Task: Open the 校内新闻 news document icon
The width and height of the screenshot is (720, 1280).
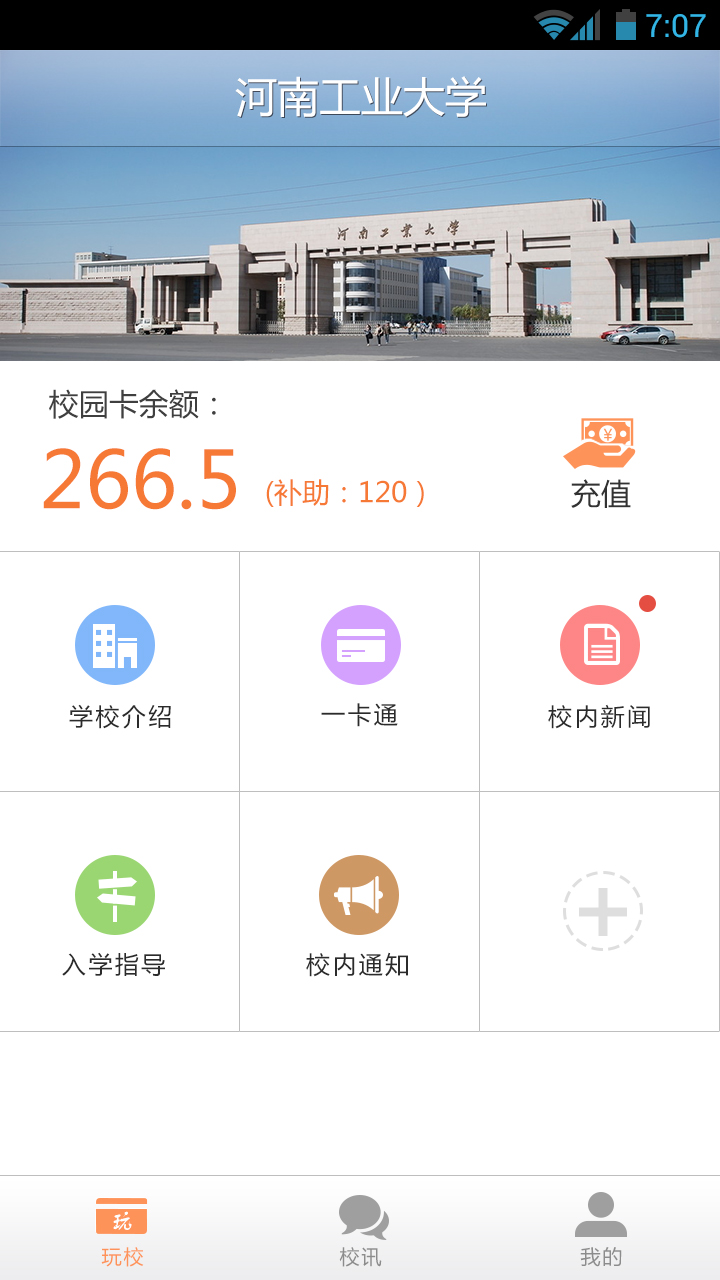Action: 599,644
